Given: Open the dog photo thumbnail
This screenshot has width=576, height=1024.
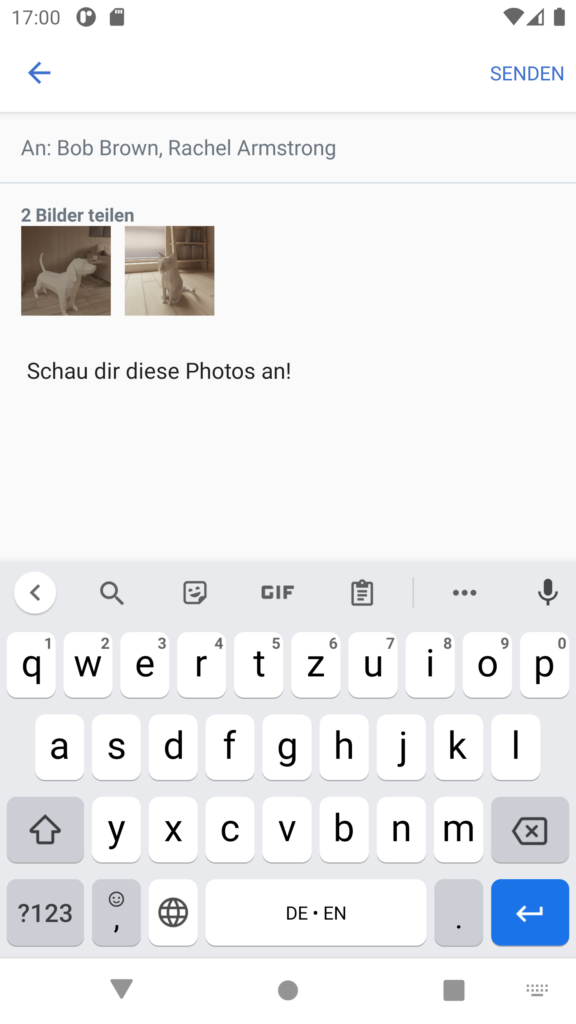Looking at the screenshot, I should click(66, 270).
